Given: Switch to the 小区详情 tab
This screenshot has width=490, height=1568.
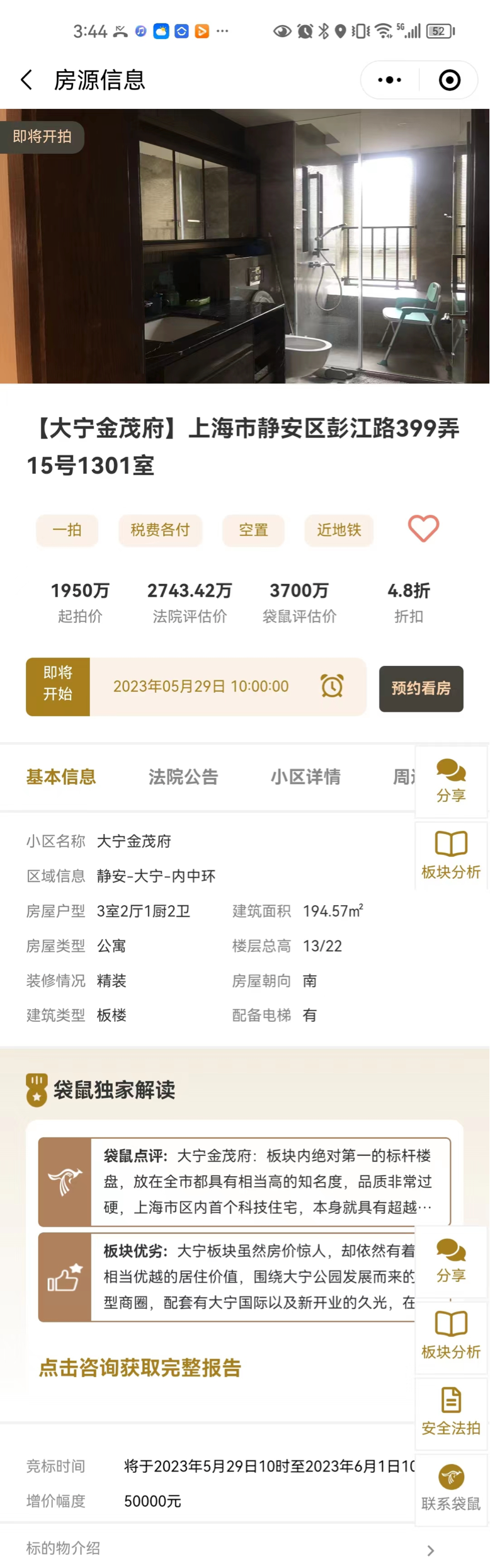Looking at the screenshot, I should (x=305, y=777).
